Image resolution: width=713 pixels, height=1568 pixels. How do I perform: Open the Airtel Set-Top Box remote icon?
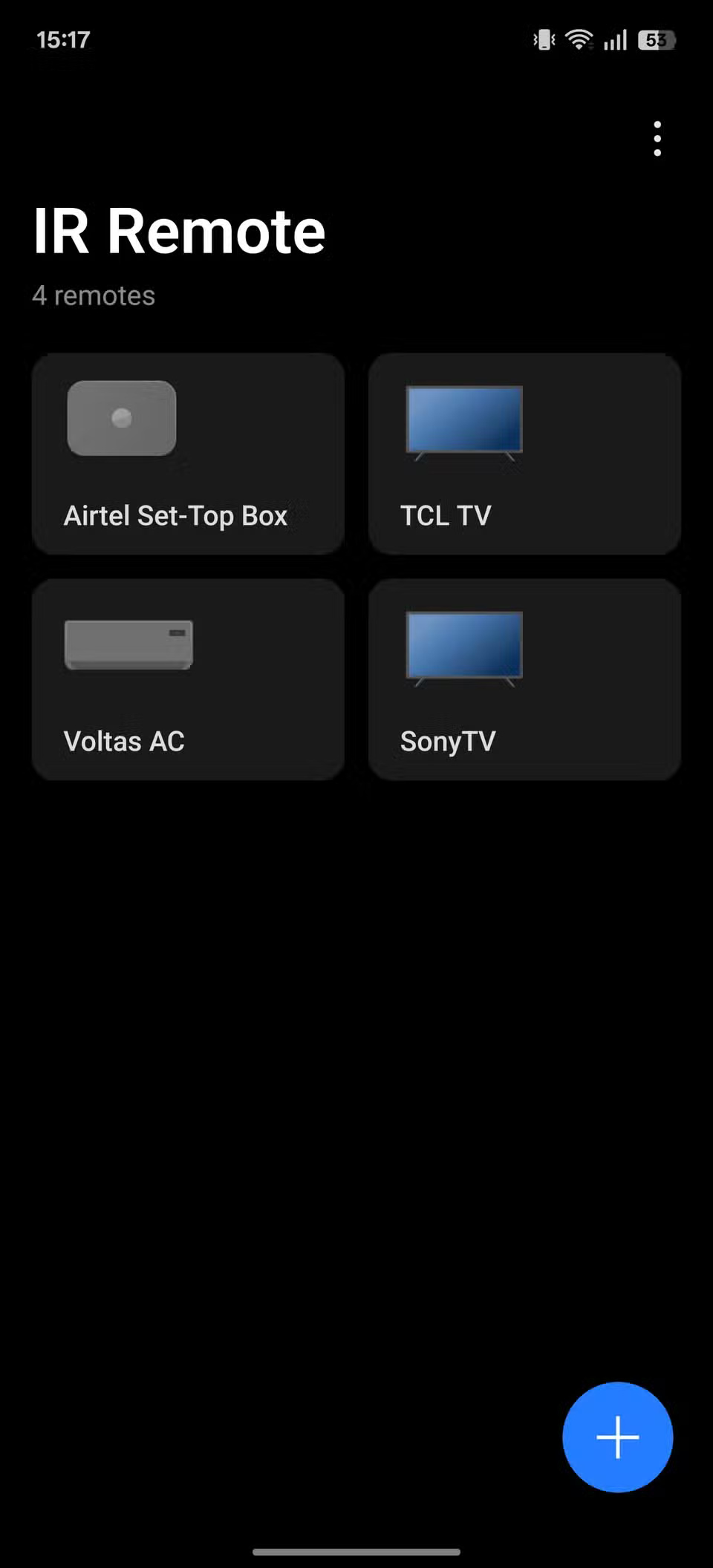(x=121, y=416)
